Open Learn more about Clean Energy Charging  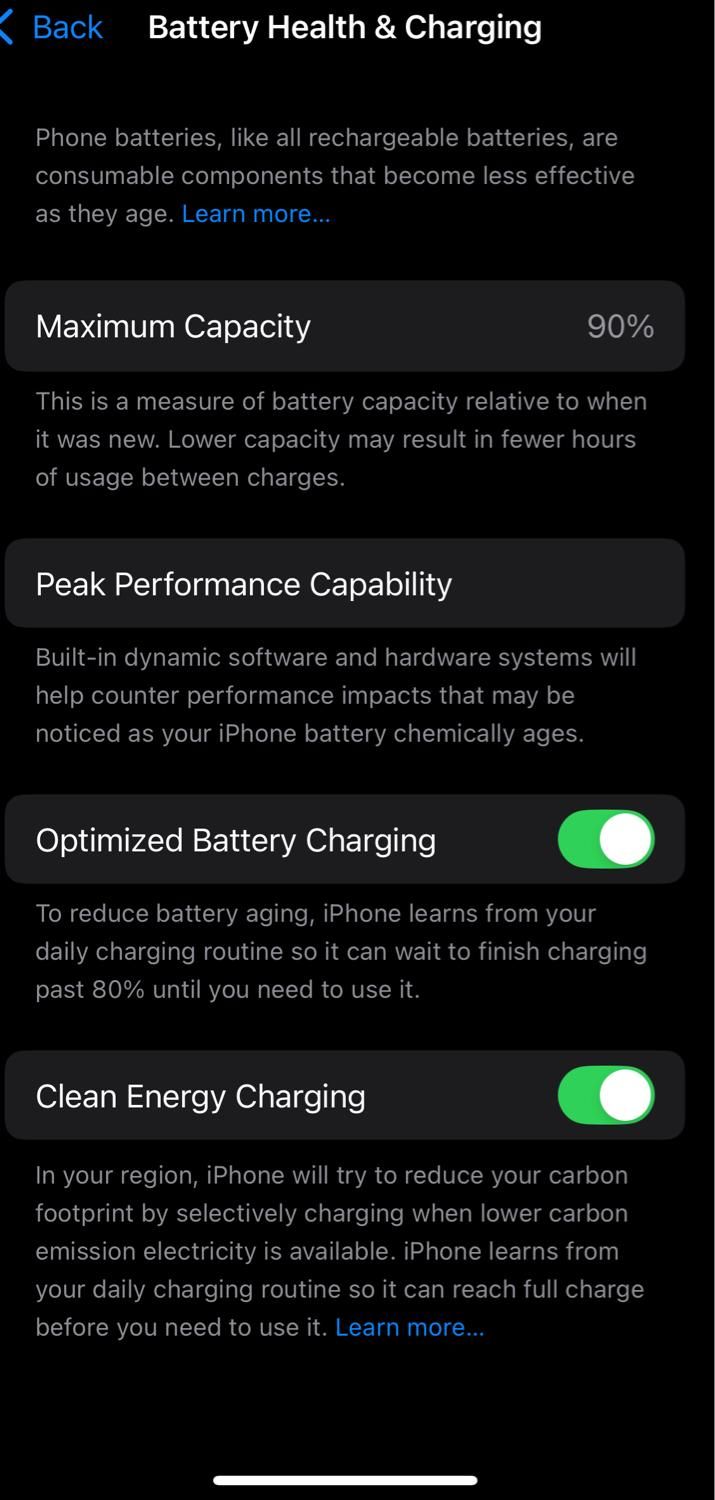pyautogui.click(x=409, y=1327)
